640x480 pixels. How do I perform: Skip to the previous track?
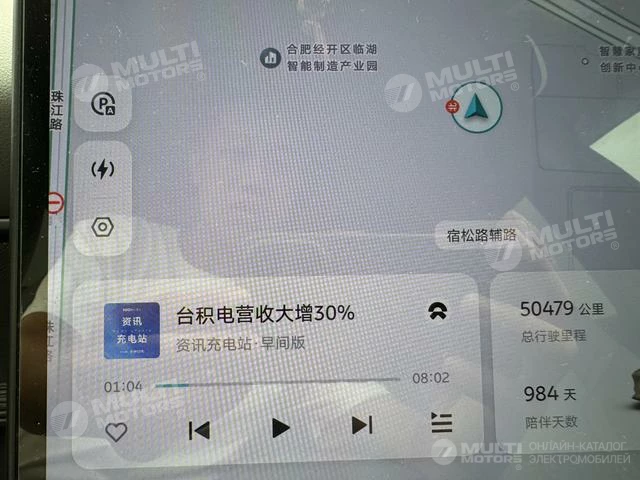[199, 429]
